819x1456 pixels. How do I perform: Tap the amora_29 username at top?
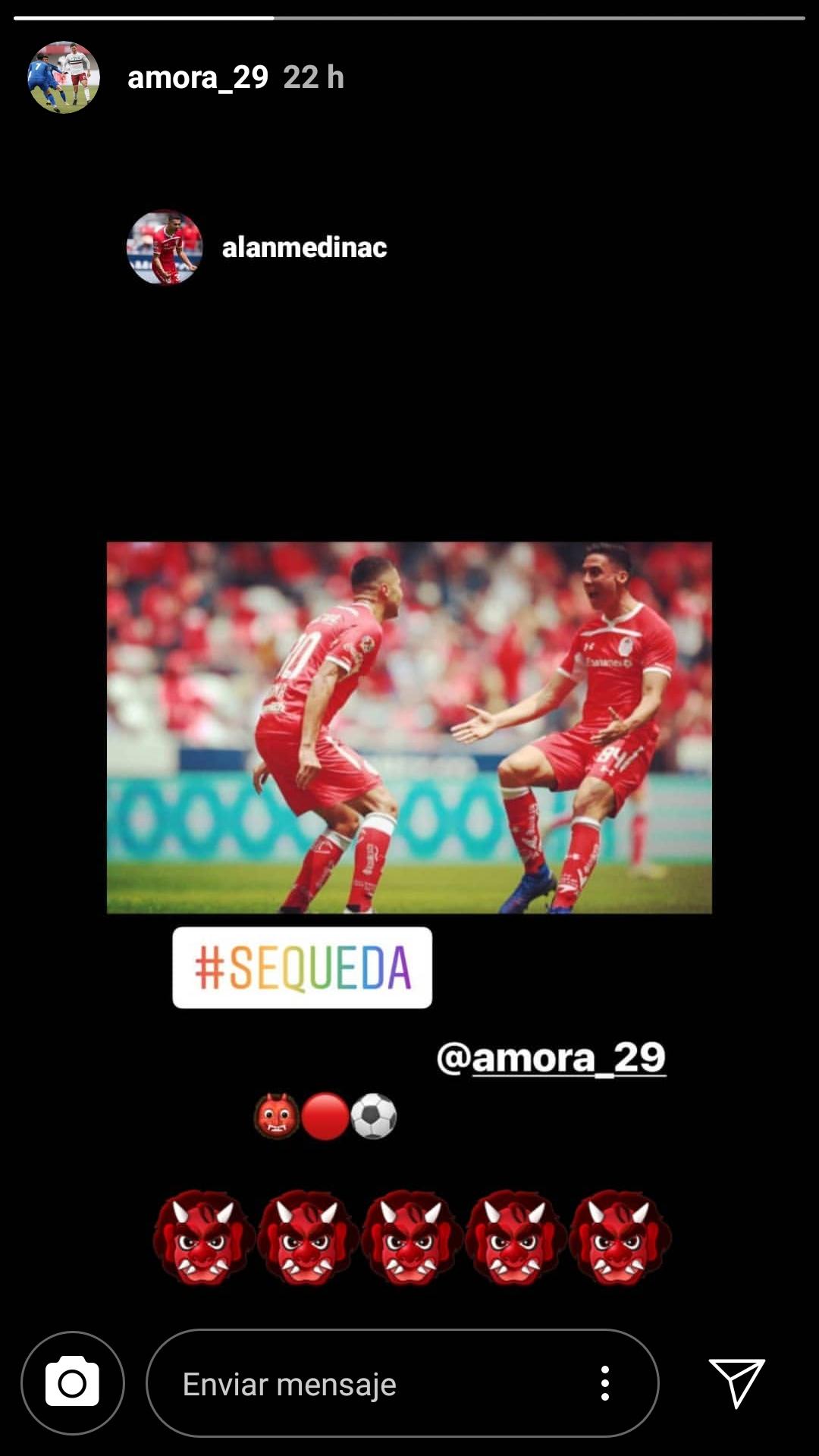point(198,77)
